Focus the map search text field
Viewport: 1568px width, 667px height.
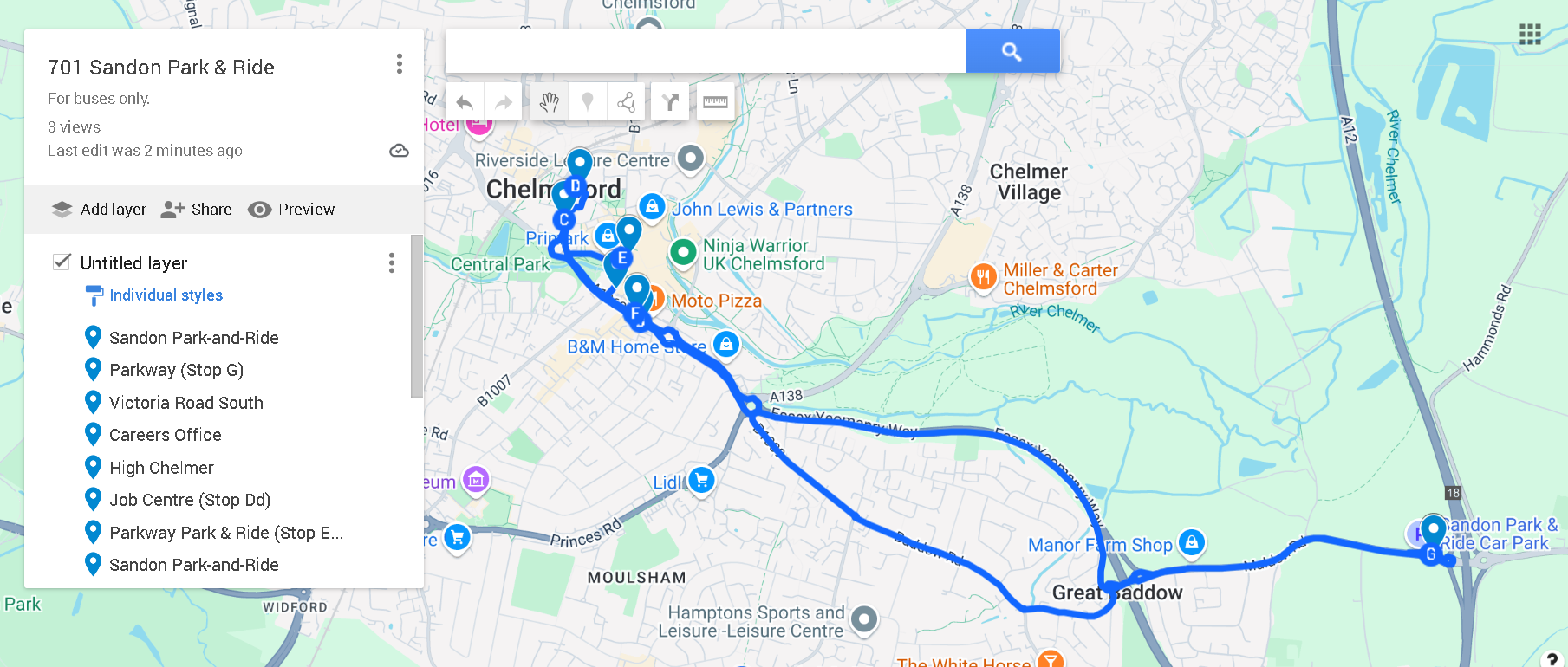pos(705,51)
